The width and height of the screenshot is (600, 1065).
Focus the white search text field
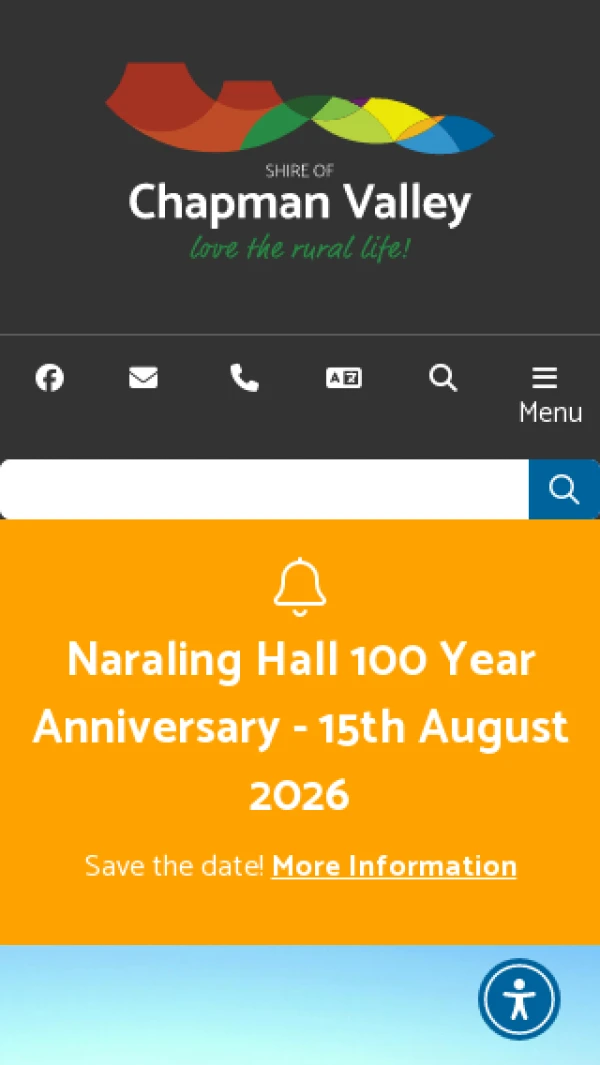(x=264, y=489)
